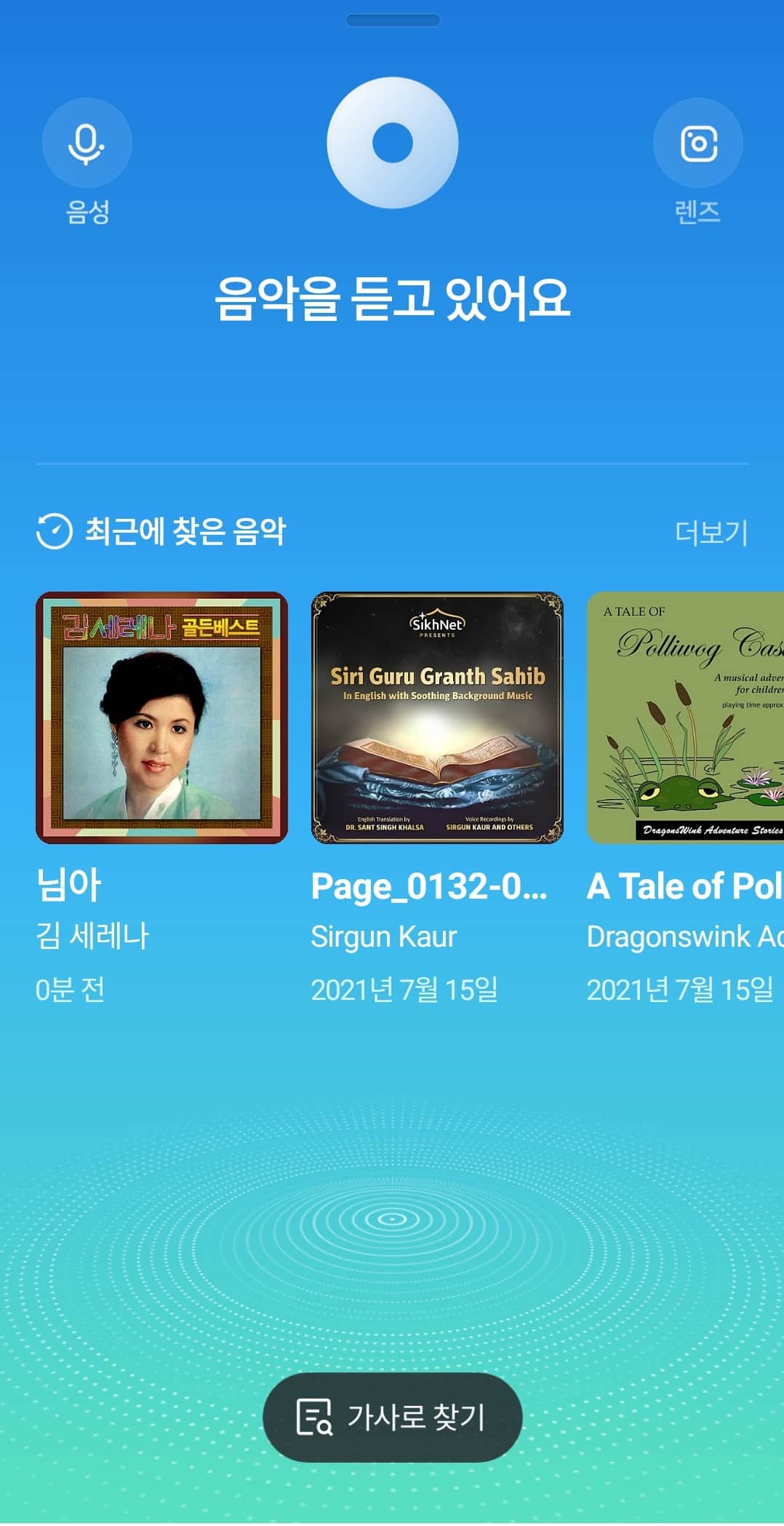
Task: Open 더보기 for recently found music
Action: coord(711,533)
